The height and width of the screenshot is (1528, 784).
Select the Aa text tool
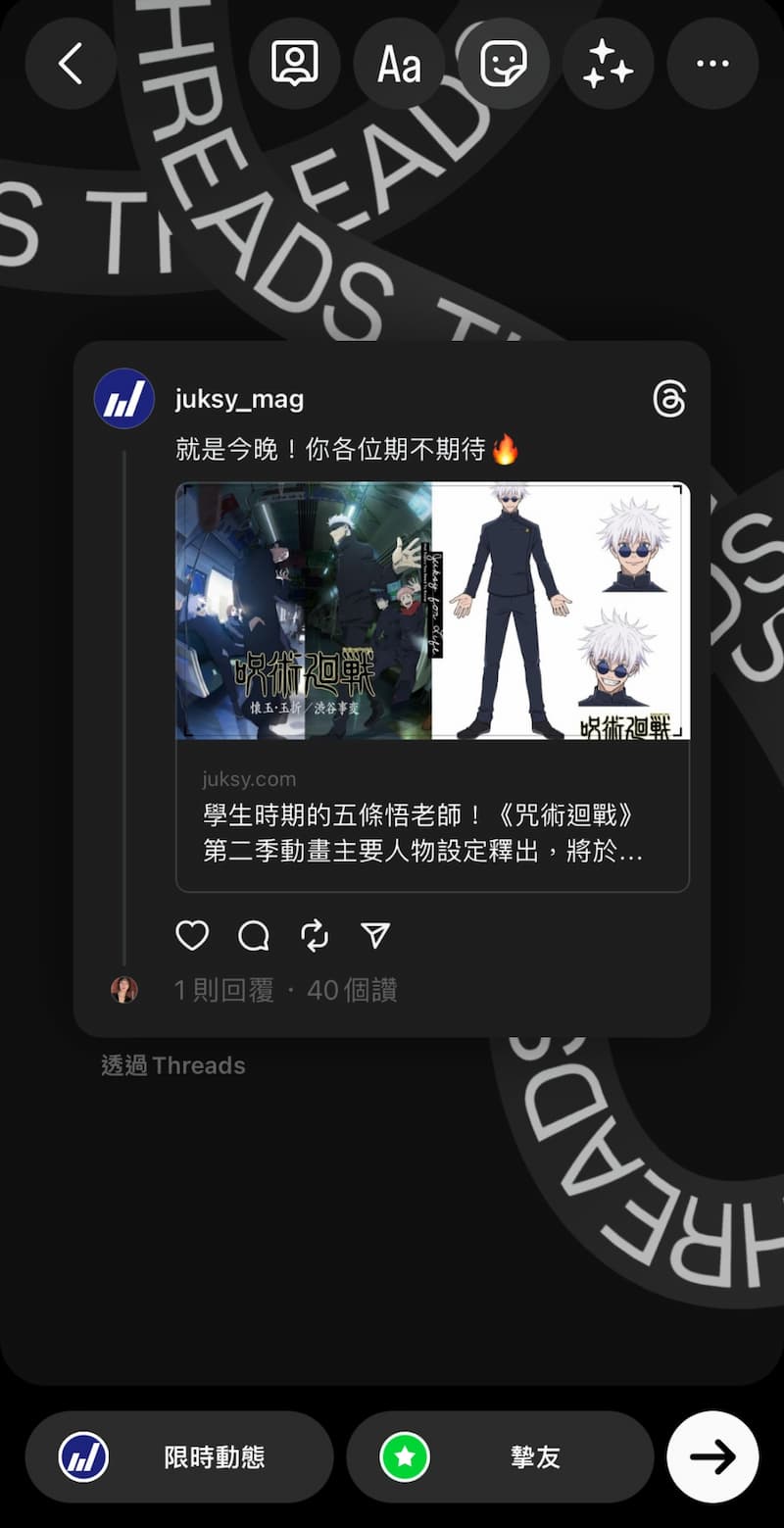398,63
